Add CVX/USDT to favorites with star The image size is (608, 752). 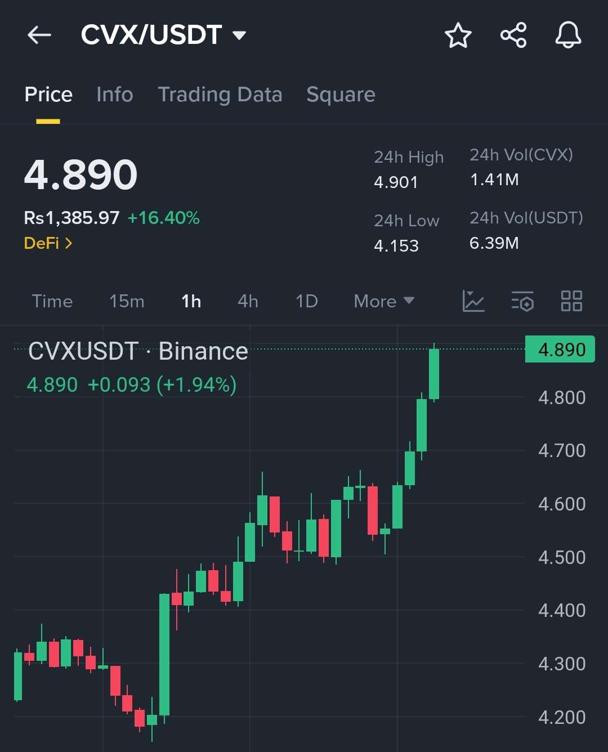point(458,36)
